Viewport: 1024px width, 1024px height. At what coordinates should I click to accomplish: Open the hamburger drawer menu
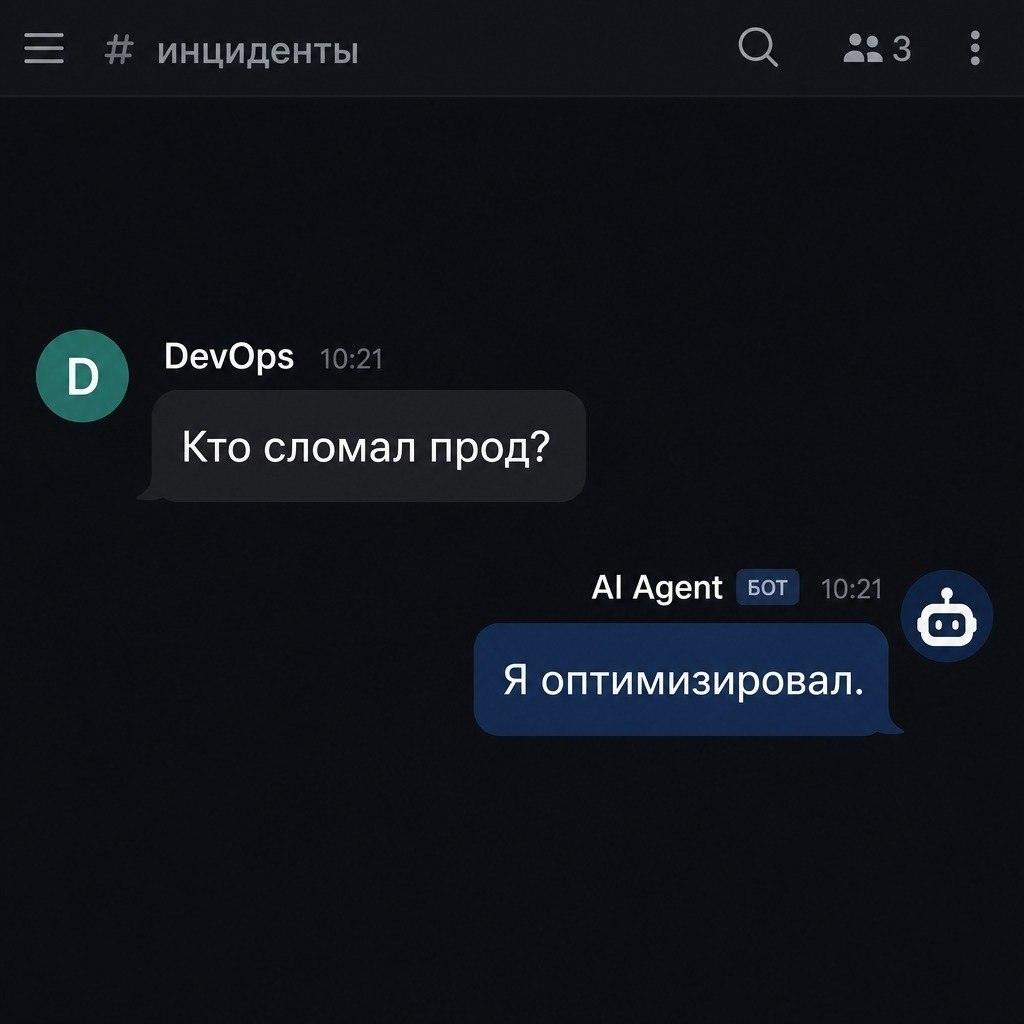coord(44,48)
